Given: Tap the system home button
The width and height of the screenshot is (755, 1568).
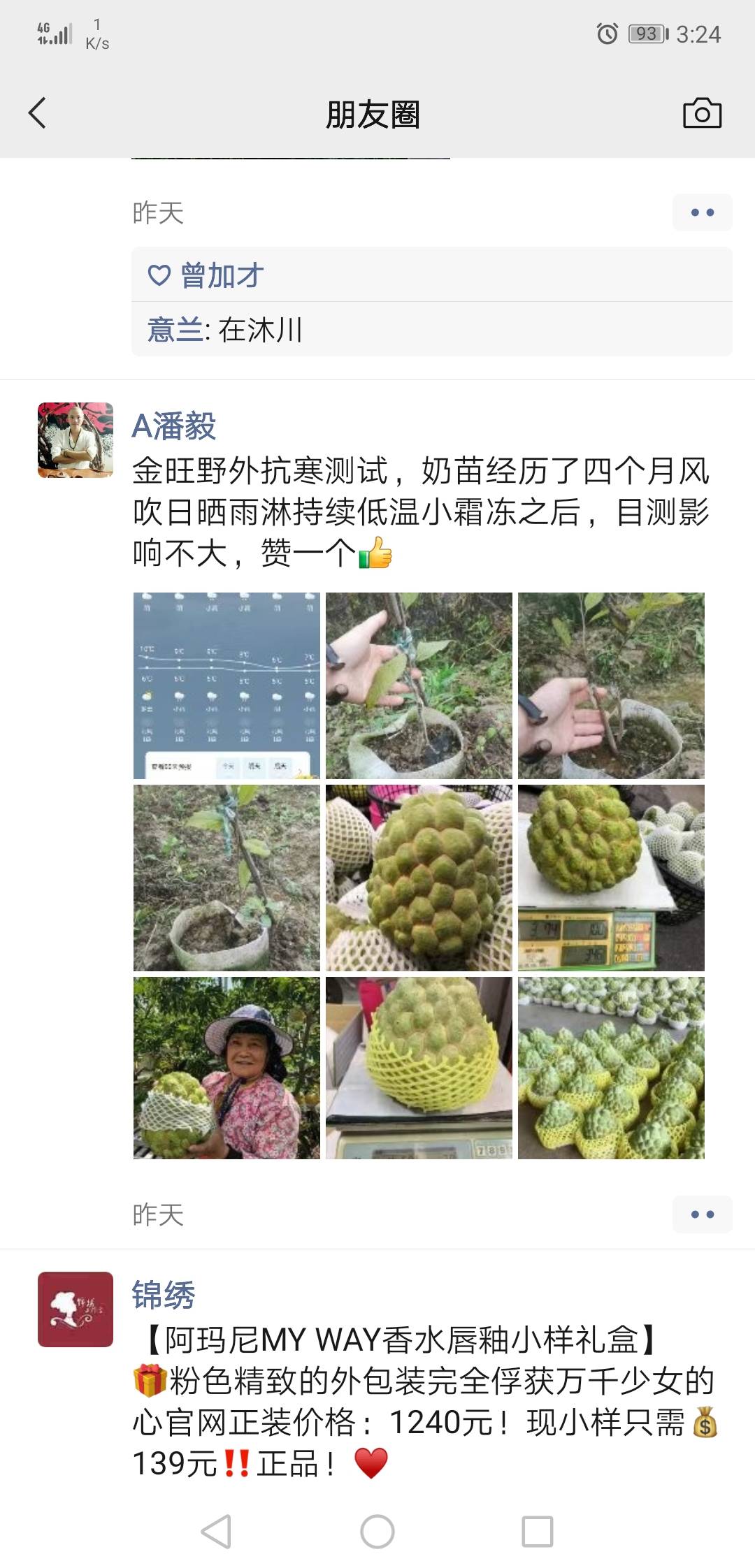Looking at the screenshot, I should point(377,1532).
